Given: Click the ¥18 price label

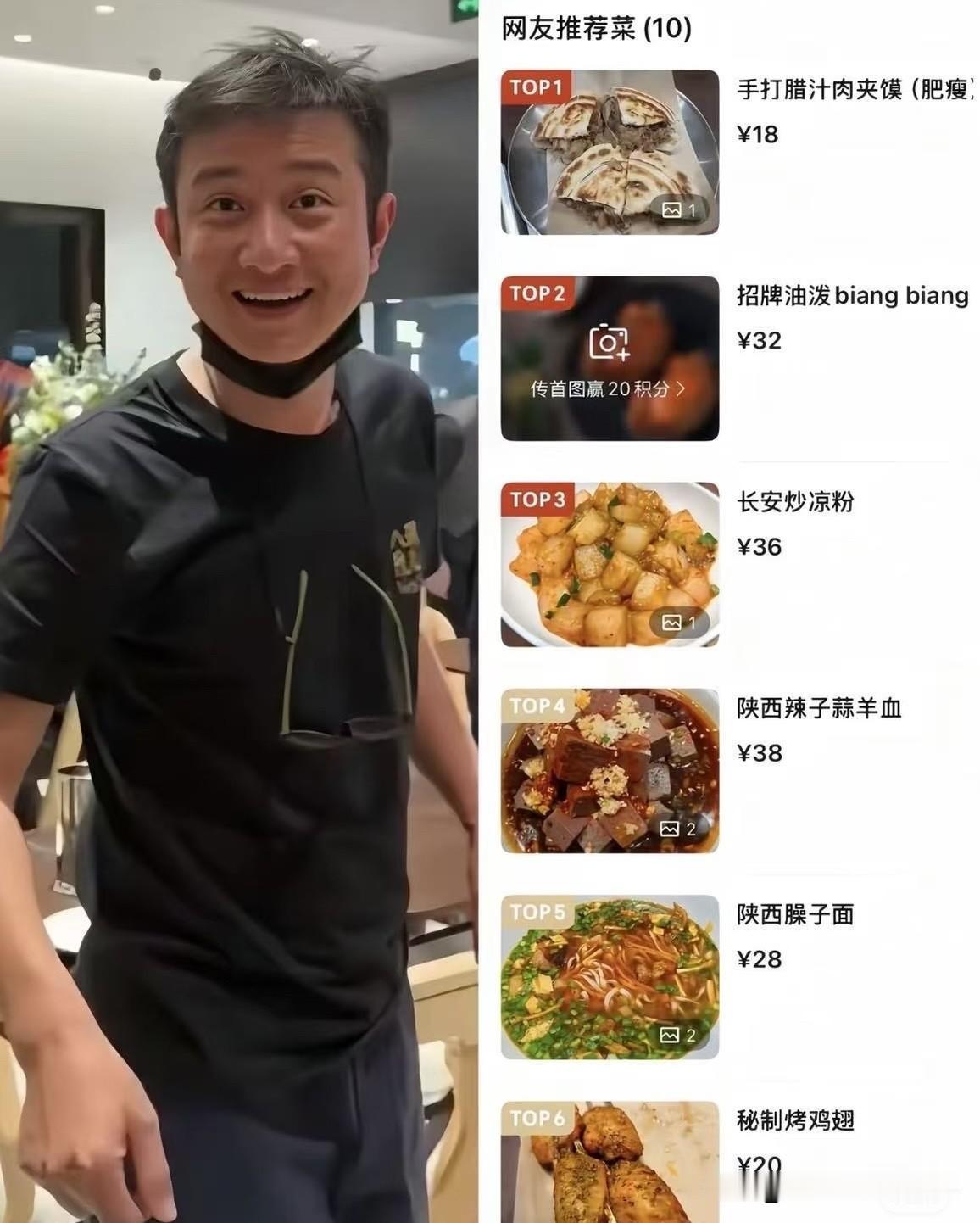Looking at the screenshot, I should click(x=756, y=133).
